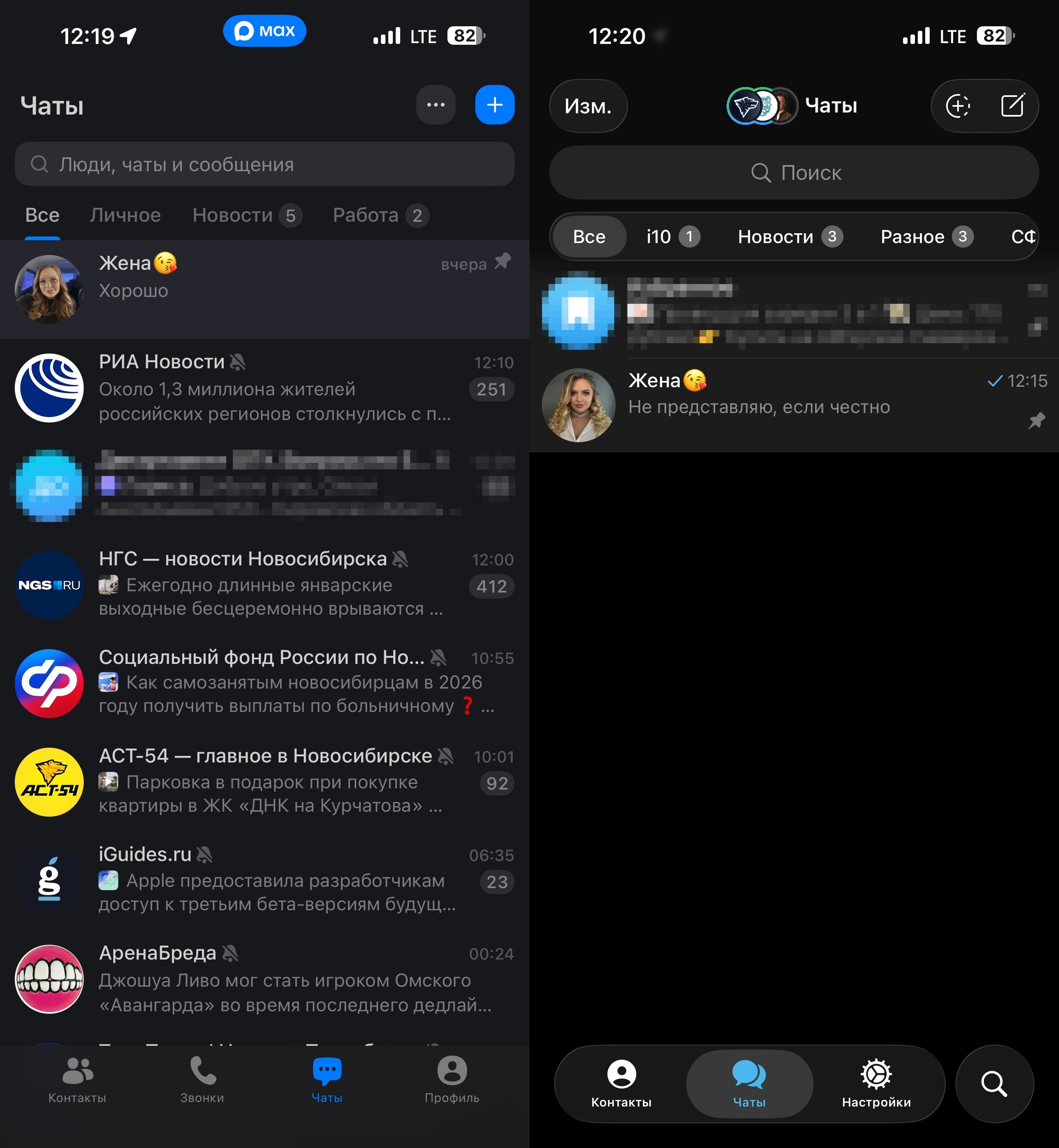This screenshot has height=1148, width=1059.
Task: Open the АренаБреда channel
Action: coord(264,979)
